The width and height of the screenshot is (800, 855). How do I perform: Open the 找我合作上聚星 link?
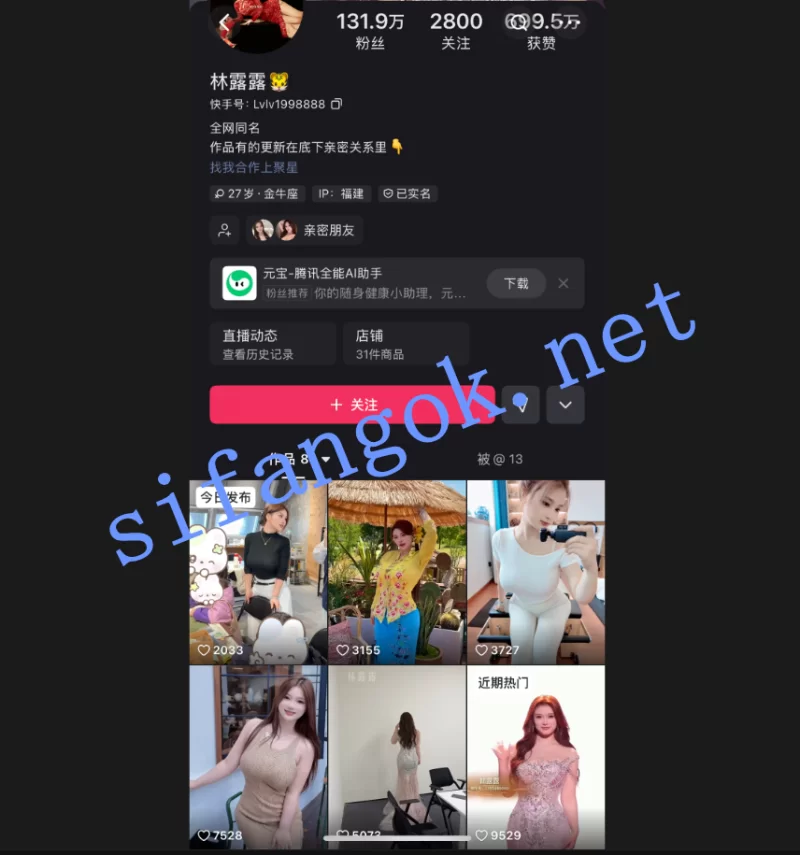point(254,167)
